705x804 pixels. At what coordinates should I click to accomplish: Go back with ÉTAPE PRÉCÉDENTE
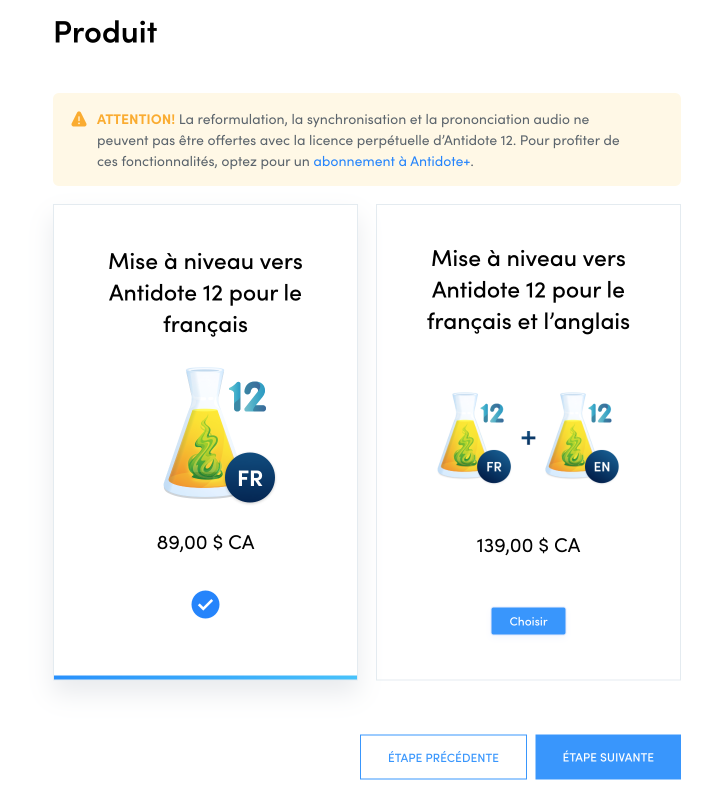(443, 757)
